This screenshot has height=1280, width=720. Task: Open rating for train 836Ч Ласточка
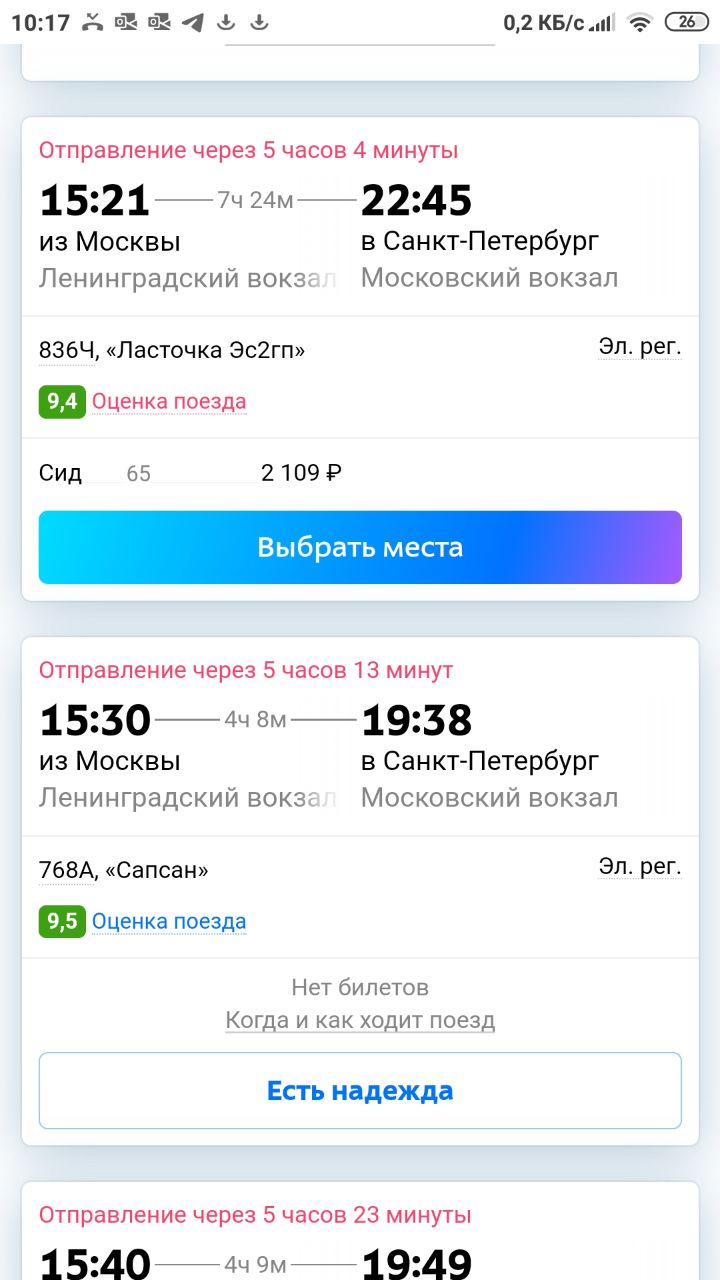(x=169, y=402)
